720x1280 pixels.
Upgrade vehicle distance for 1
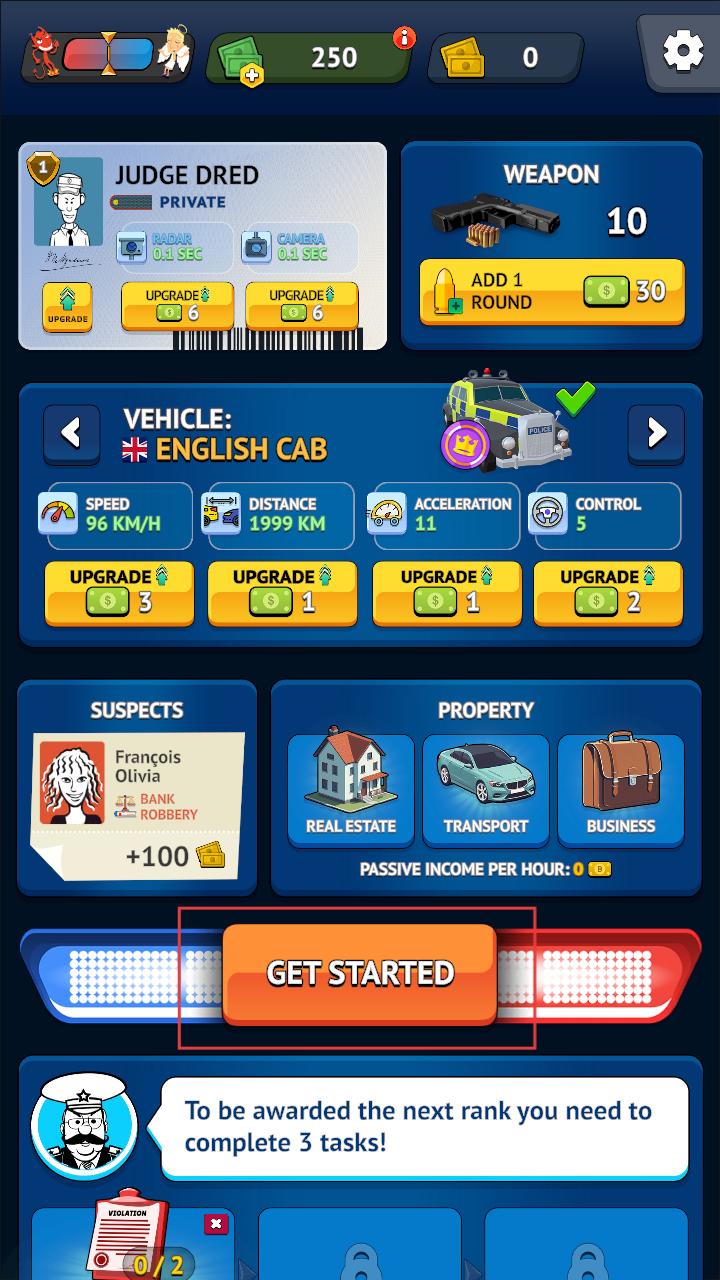pos(282,592)
